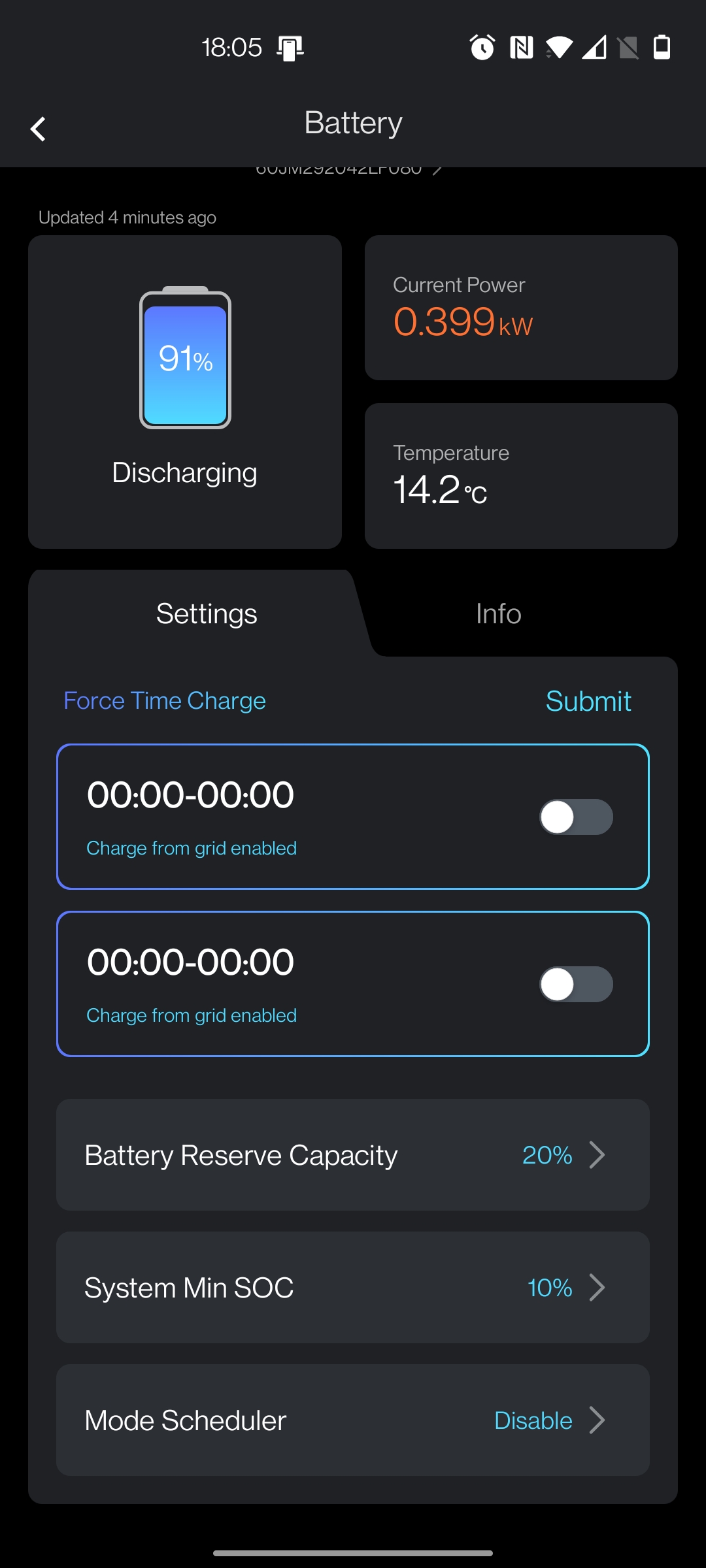Open the Mode Scheduler option

tap(353, 1420)
